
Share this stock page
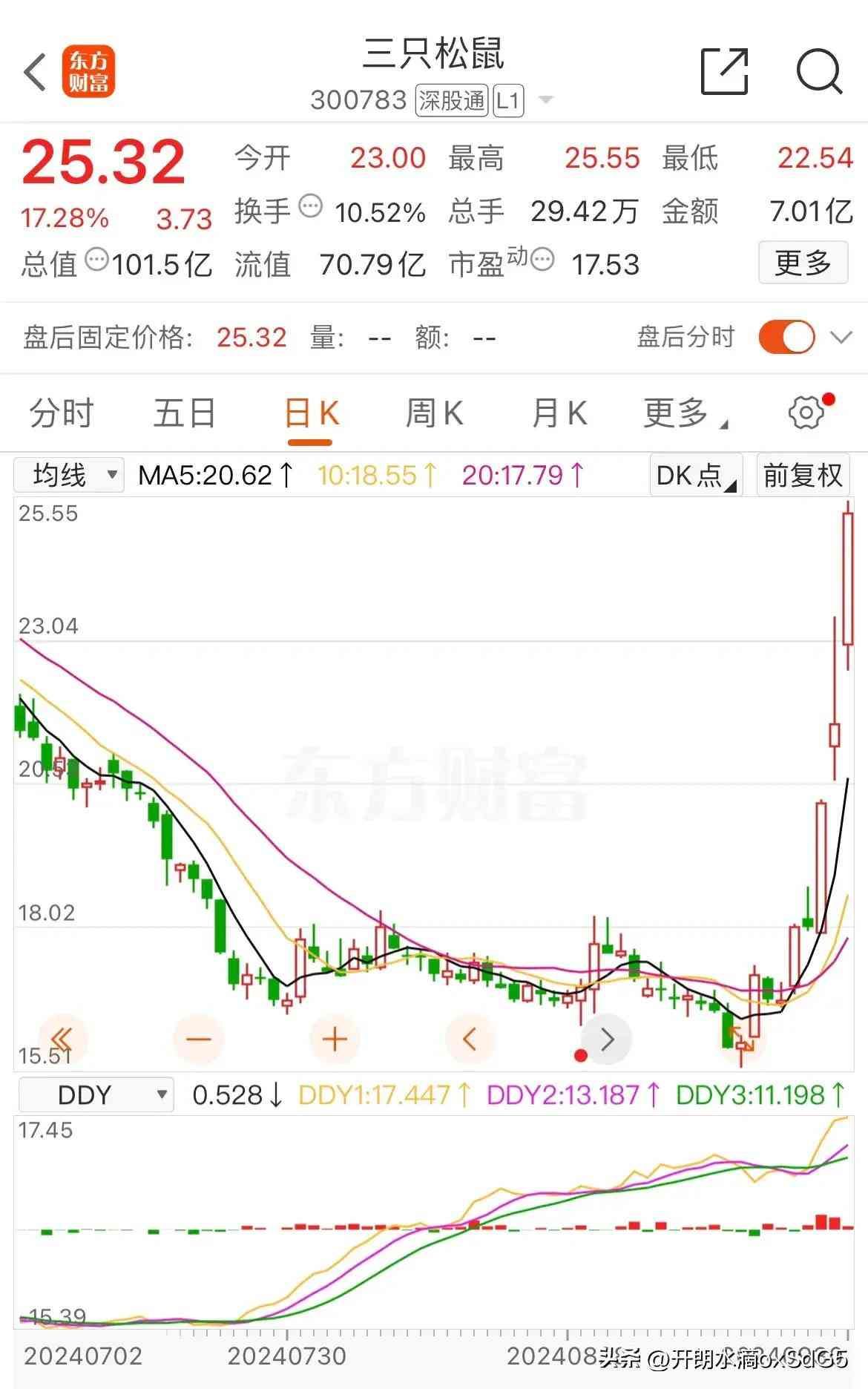tap(724, 71)
